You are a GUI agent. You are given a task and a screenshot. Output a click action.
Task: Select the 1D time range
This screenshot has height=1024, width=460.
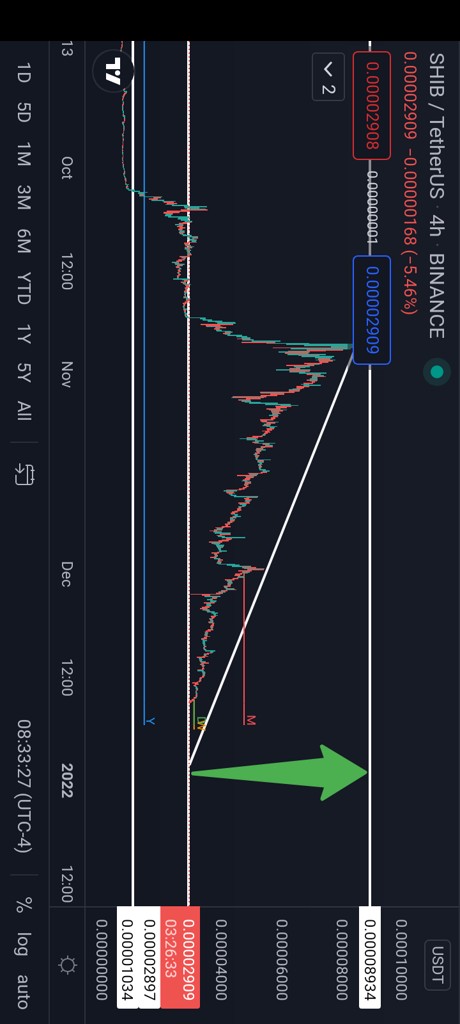click(23, 73)
